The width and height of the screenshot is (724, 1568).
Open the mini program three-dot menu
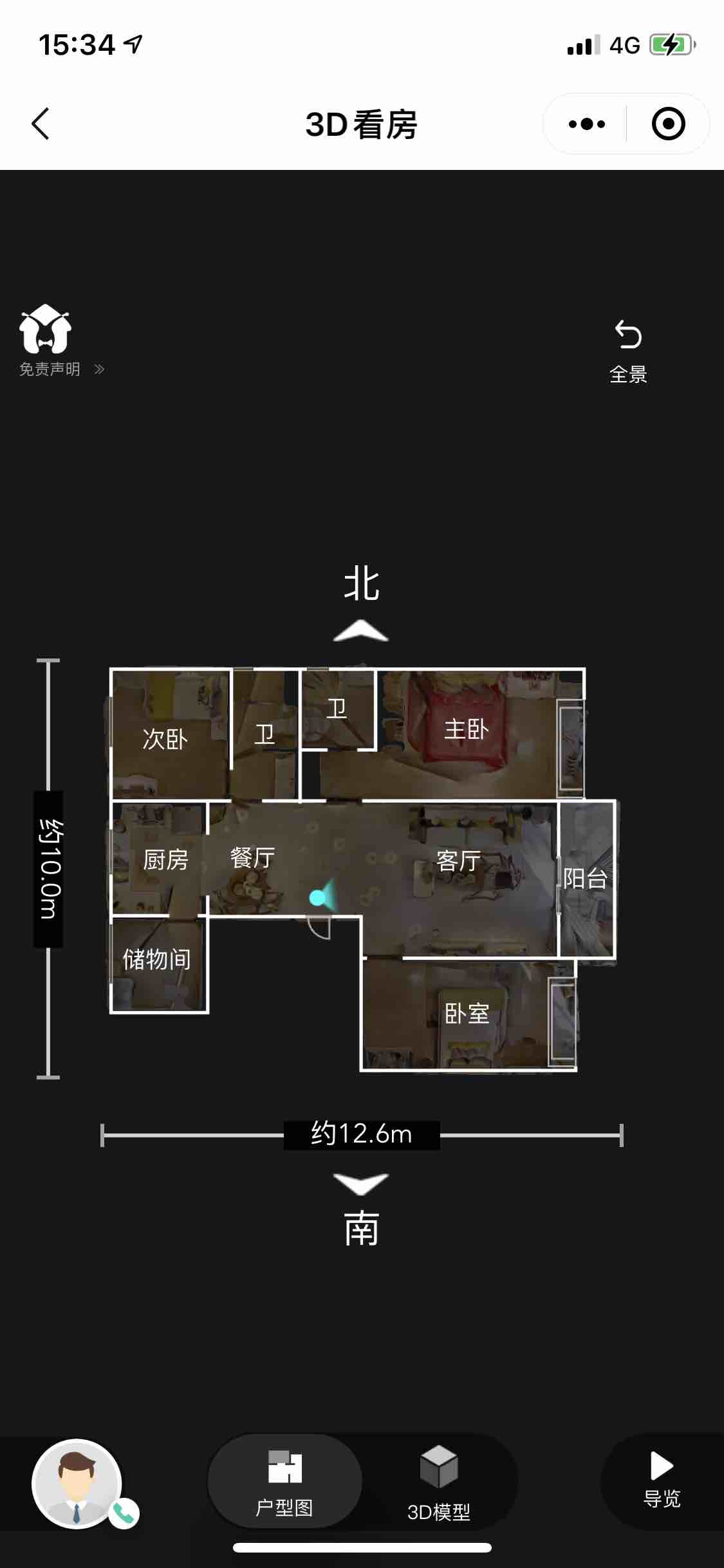pyautogui.click(x=586, y=124)
